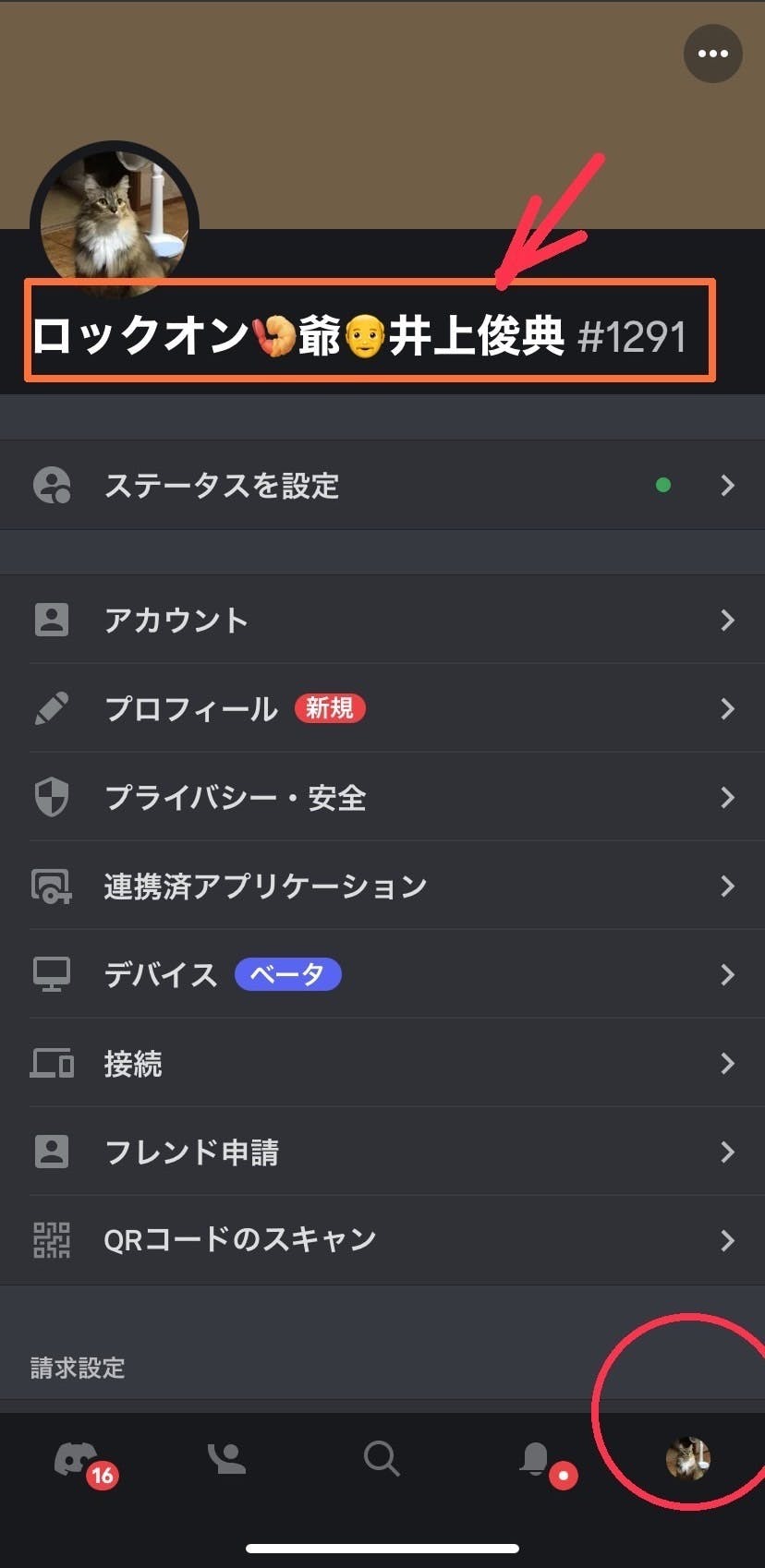Open the three-dot overflow menu at top right
765x1568 pixels.
coord(711,54)
